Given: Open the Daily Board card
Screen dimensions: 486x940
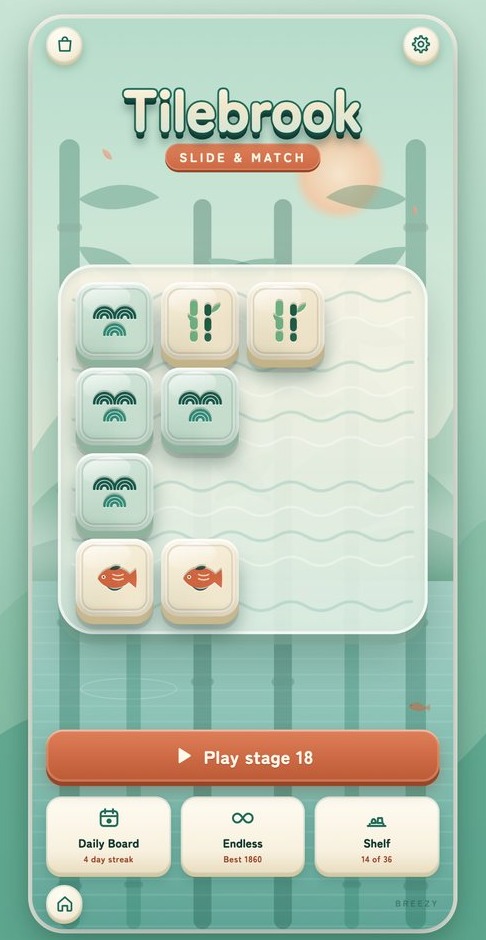Looking at the screenshot, I should 108,836.
